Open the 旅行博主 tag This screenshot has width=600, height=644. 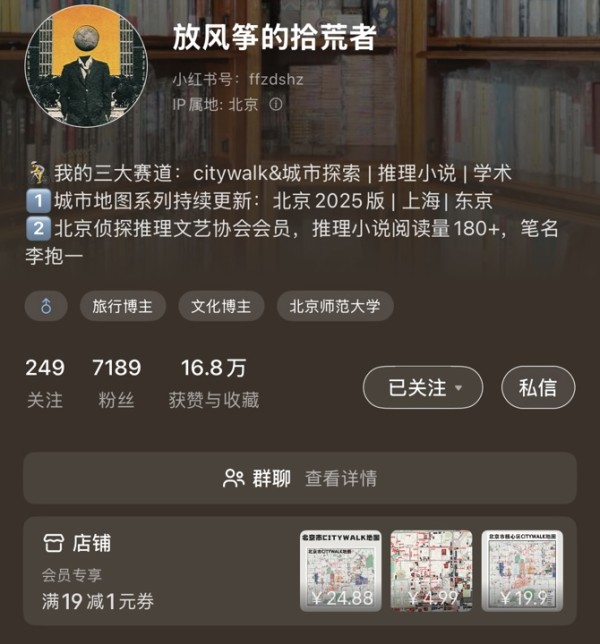click(x=122, y=306)
